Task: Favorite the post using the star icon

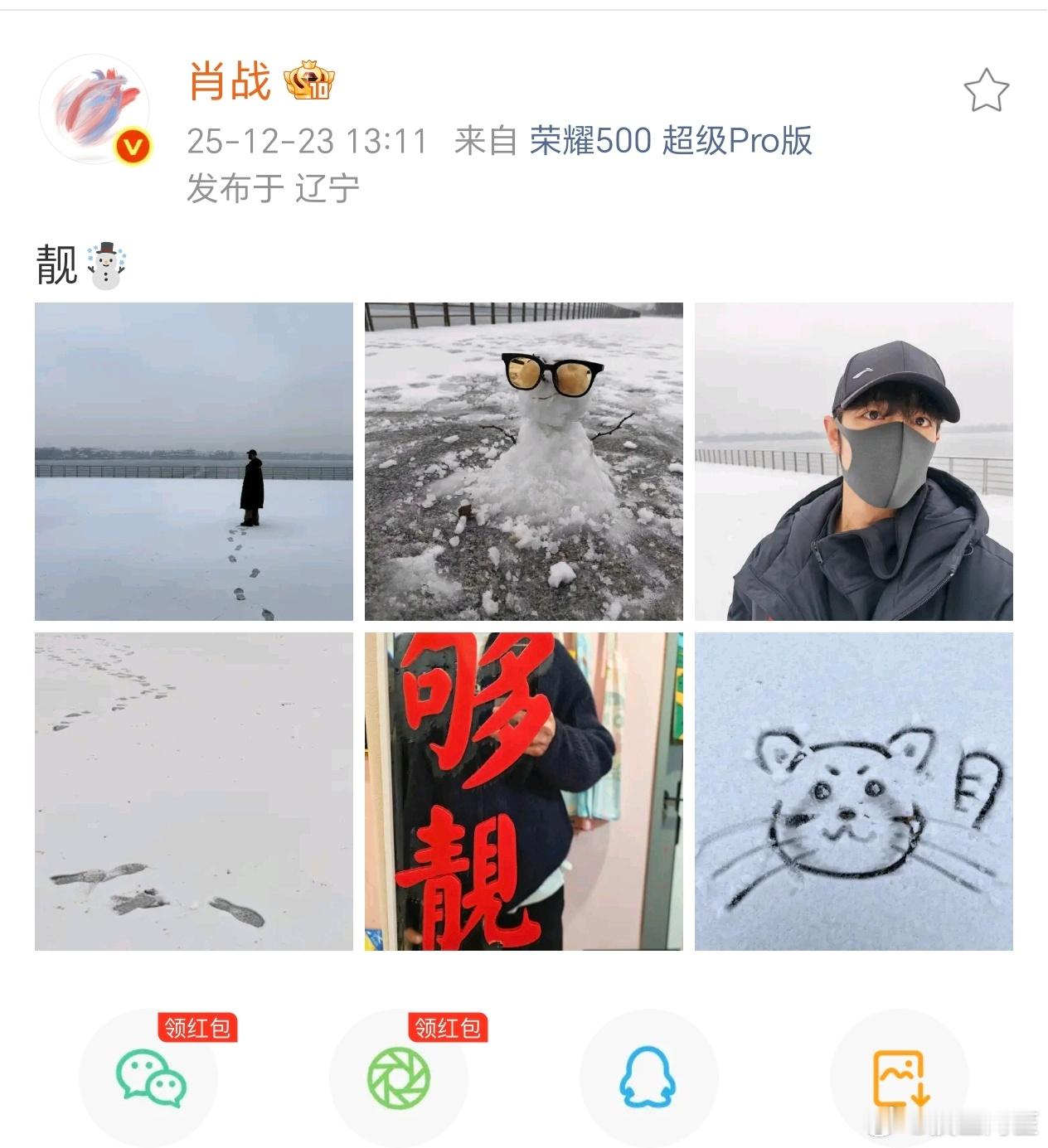Action: [x=987, y=91]
